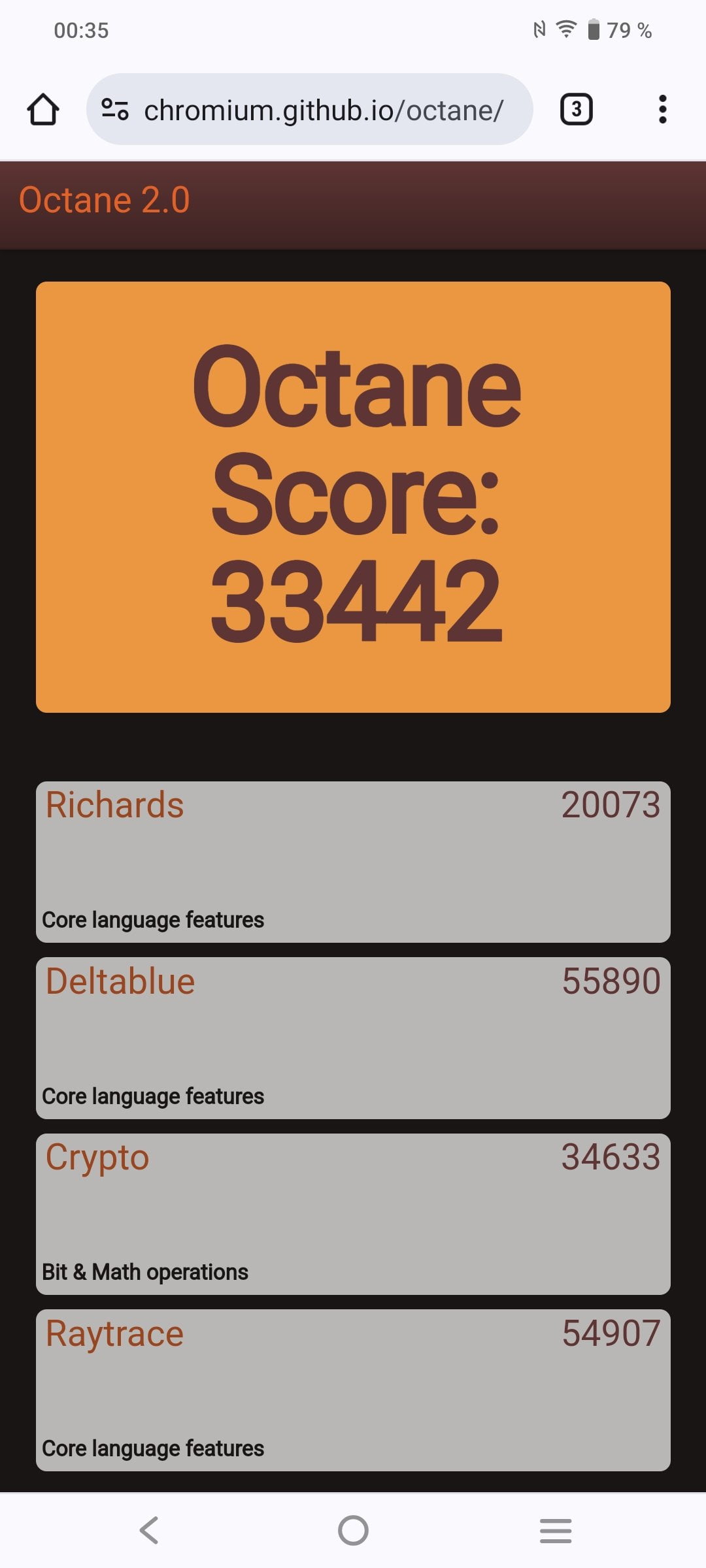Tap the Octane Score orange box

[x=353, y=497]
